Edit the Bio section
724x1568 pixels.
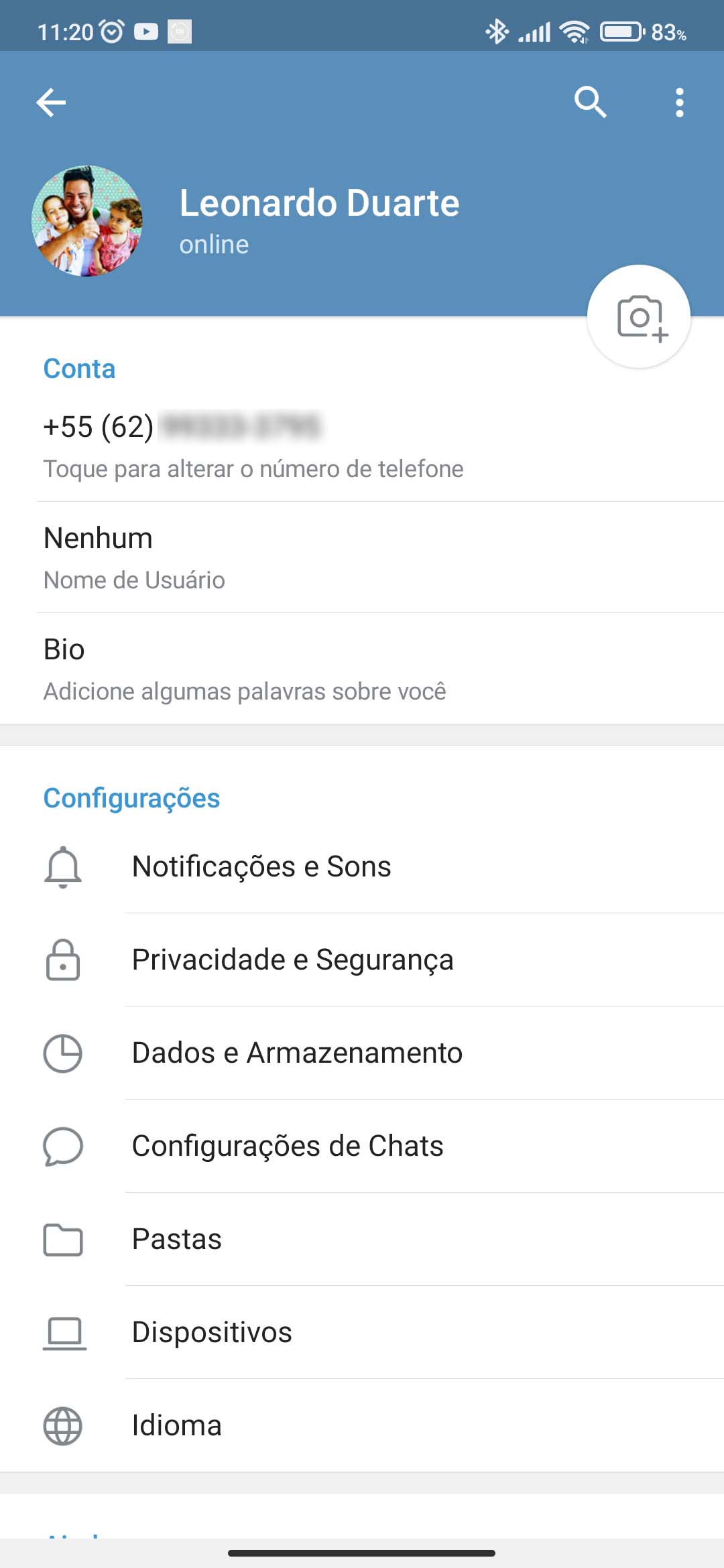245,669
